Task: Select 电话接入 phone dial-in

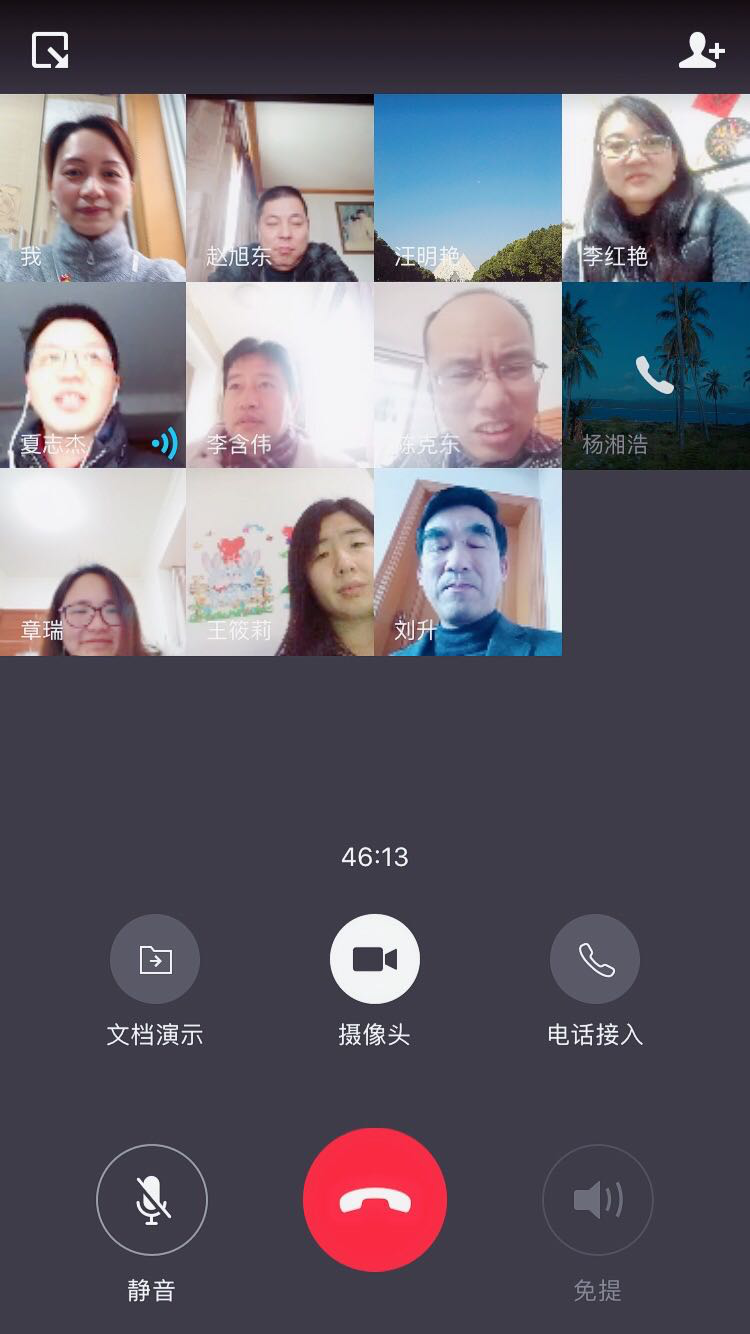Action: point(595,959)
